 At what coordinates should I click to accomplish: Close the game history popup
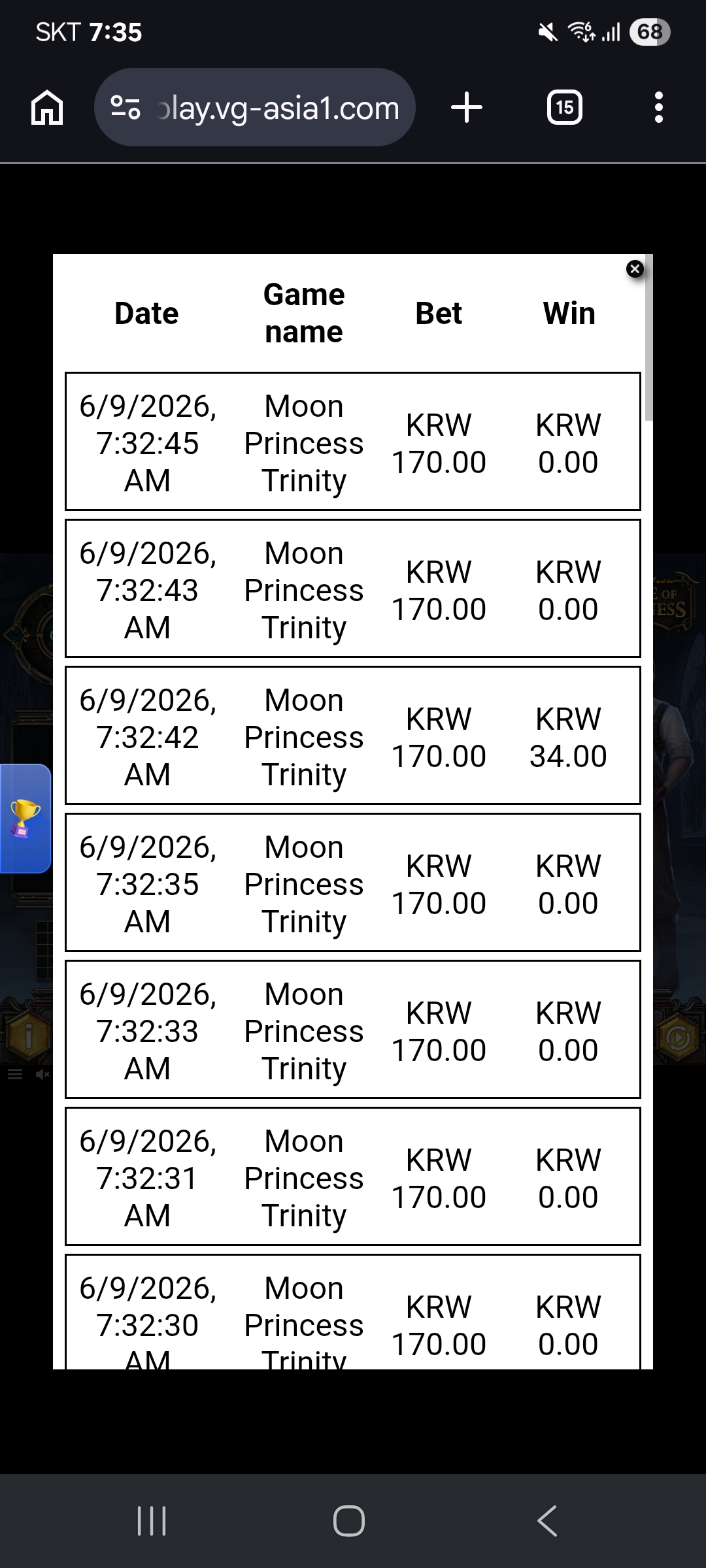click(x=635, y=269)
